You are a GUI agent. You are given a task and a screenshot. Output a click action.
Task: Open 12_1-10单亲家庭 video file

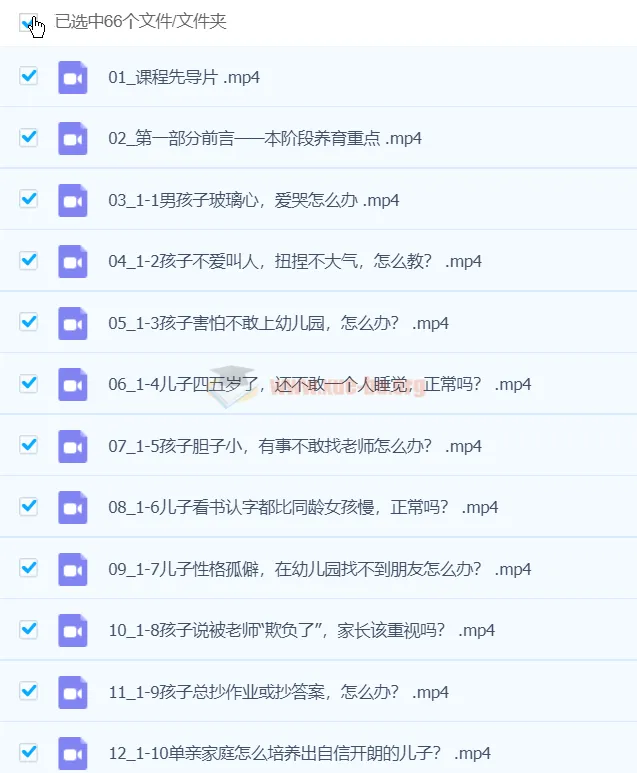pyautogui.click(x=299, y=753)
